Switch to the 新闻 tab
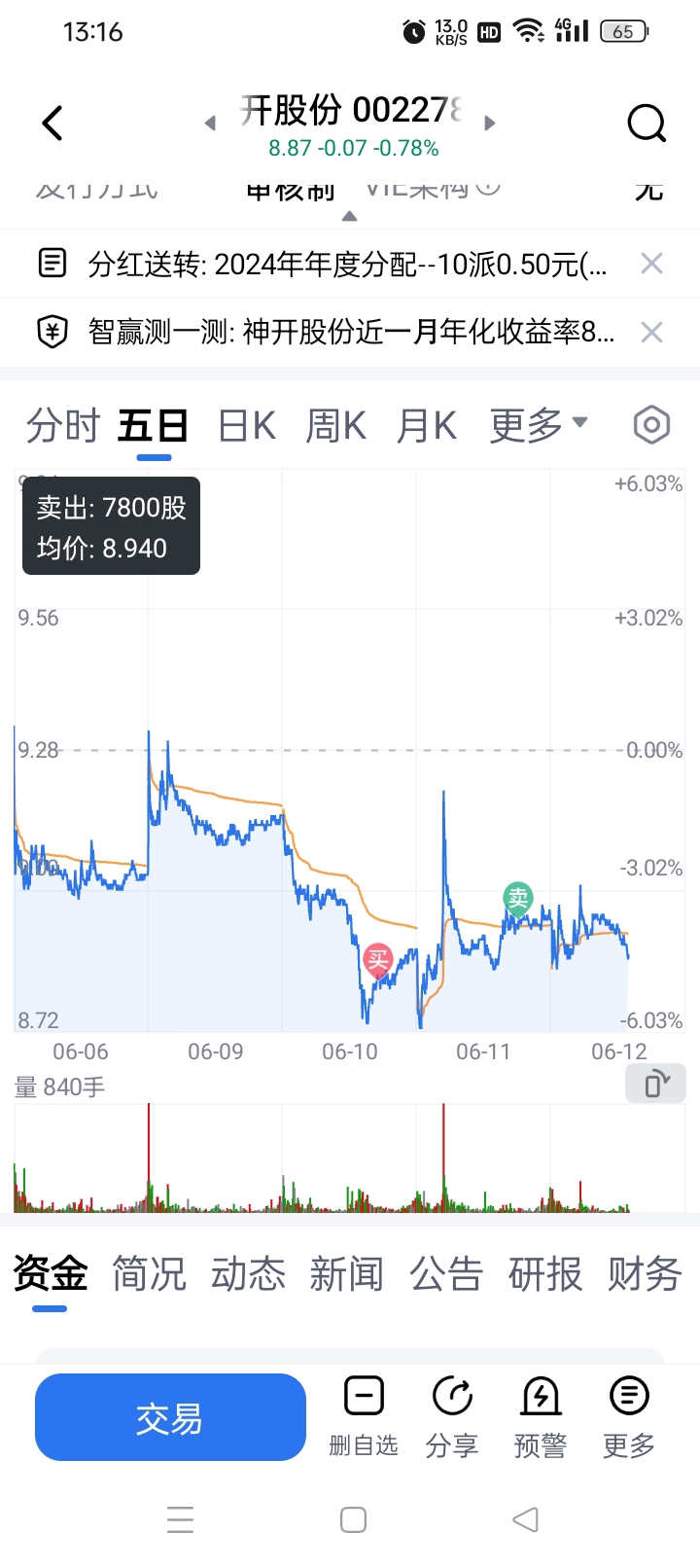The width and height of the screenshot is (700, 1568). [x=347, y=1273]
